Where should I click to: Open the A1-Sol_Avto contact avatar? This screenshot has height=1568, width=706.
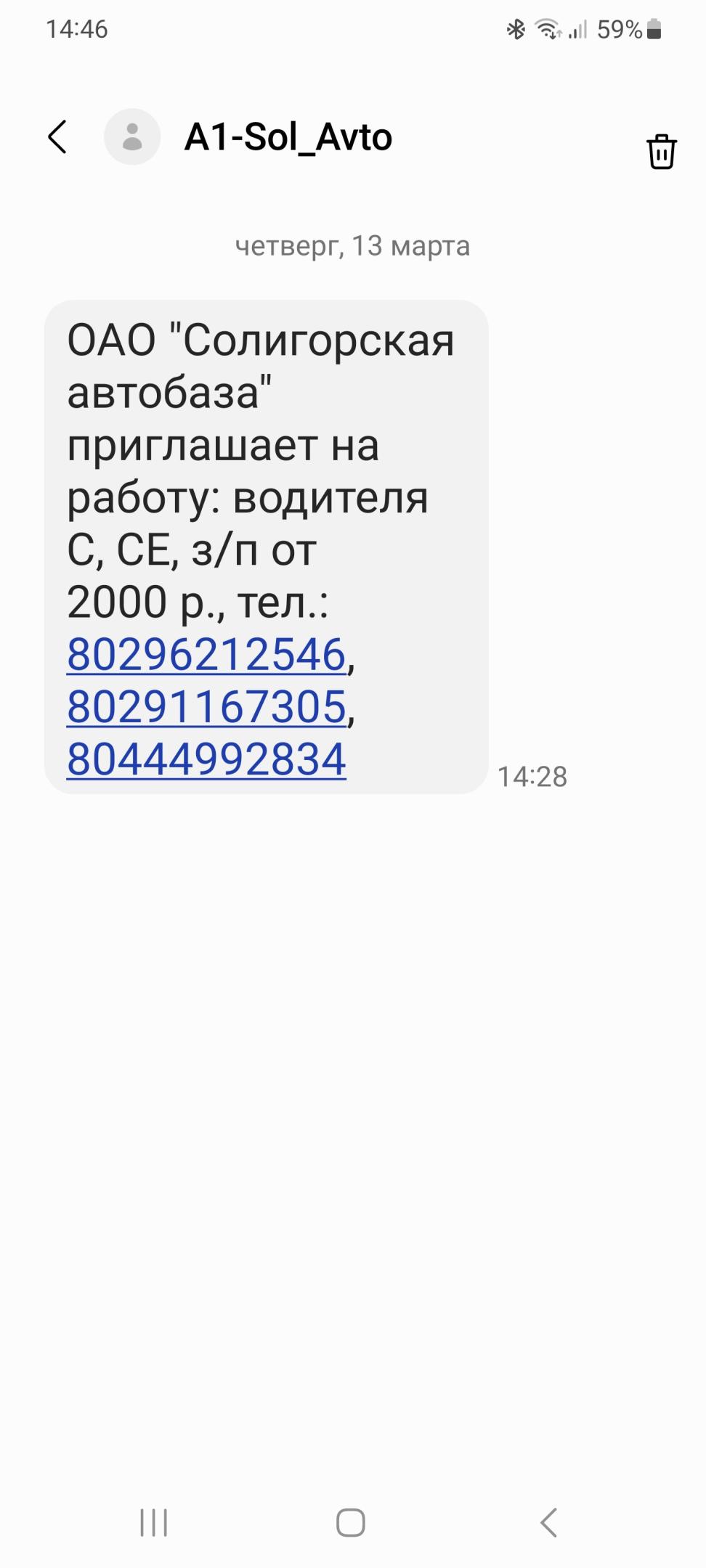pyautogui.click(x=132, y=137)
